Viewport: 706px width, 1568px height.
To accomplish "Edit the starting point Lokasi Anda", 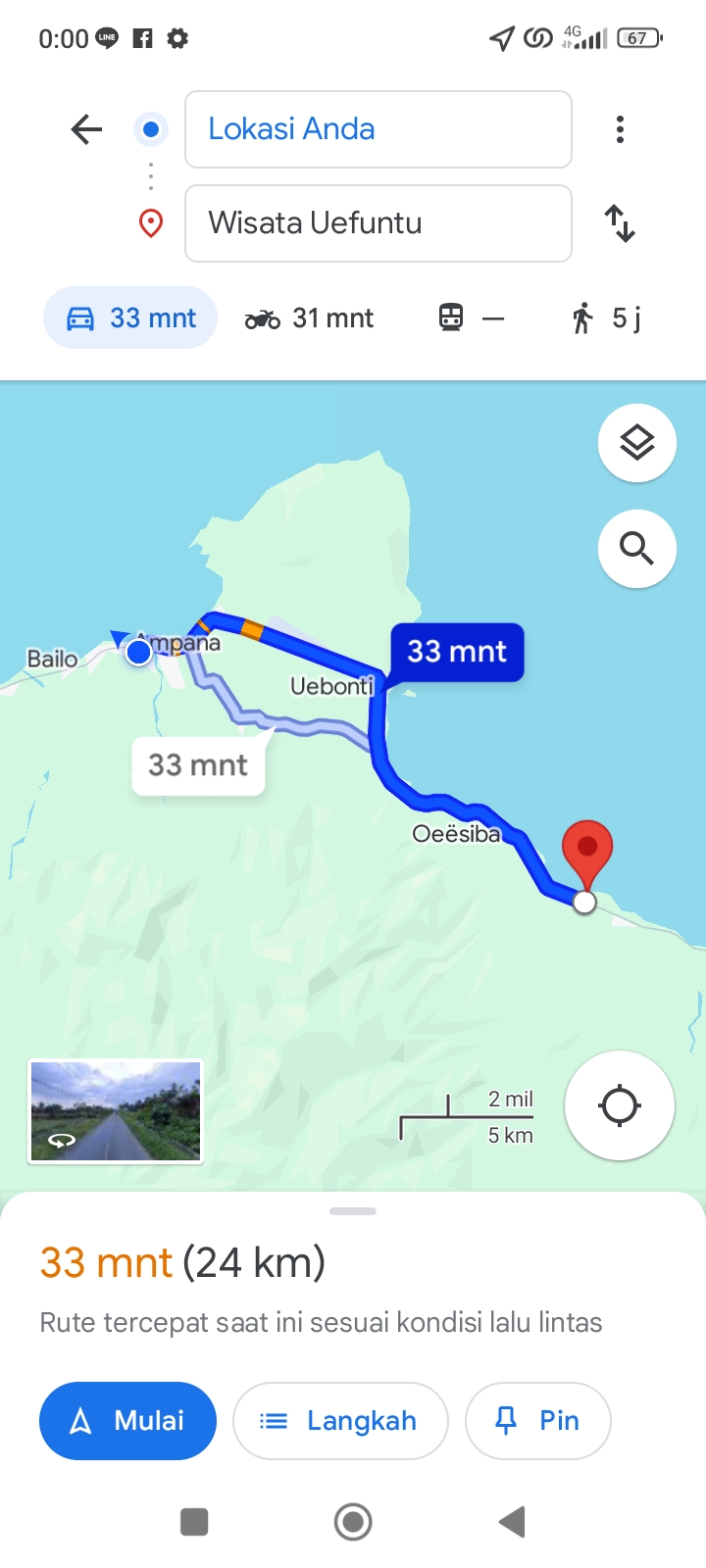I will tap(378, 129).
